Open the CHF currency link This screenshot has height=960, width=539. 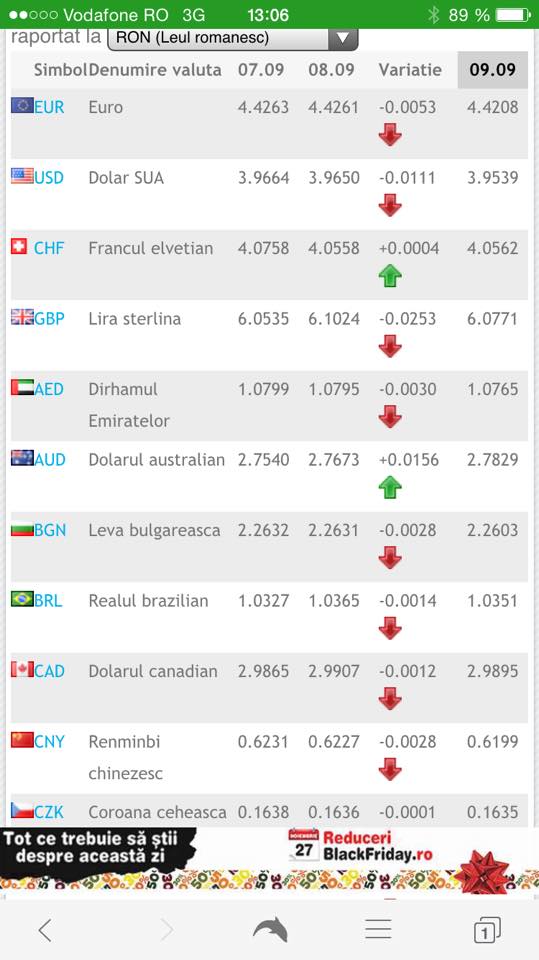click(x=49, y=248)
